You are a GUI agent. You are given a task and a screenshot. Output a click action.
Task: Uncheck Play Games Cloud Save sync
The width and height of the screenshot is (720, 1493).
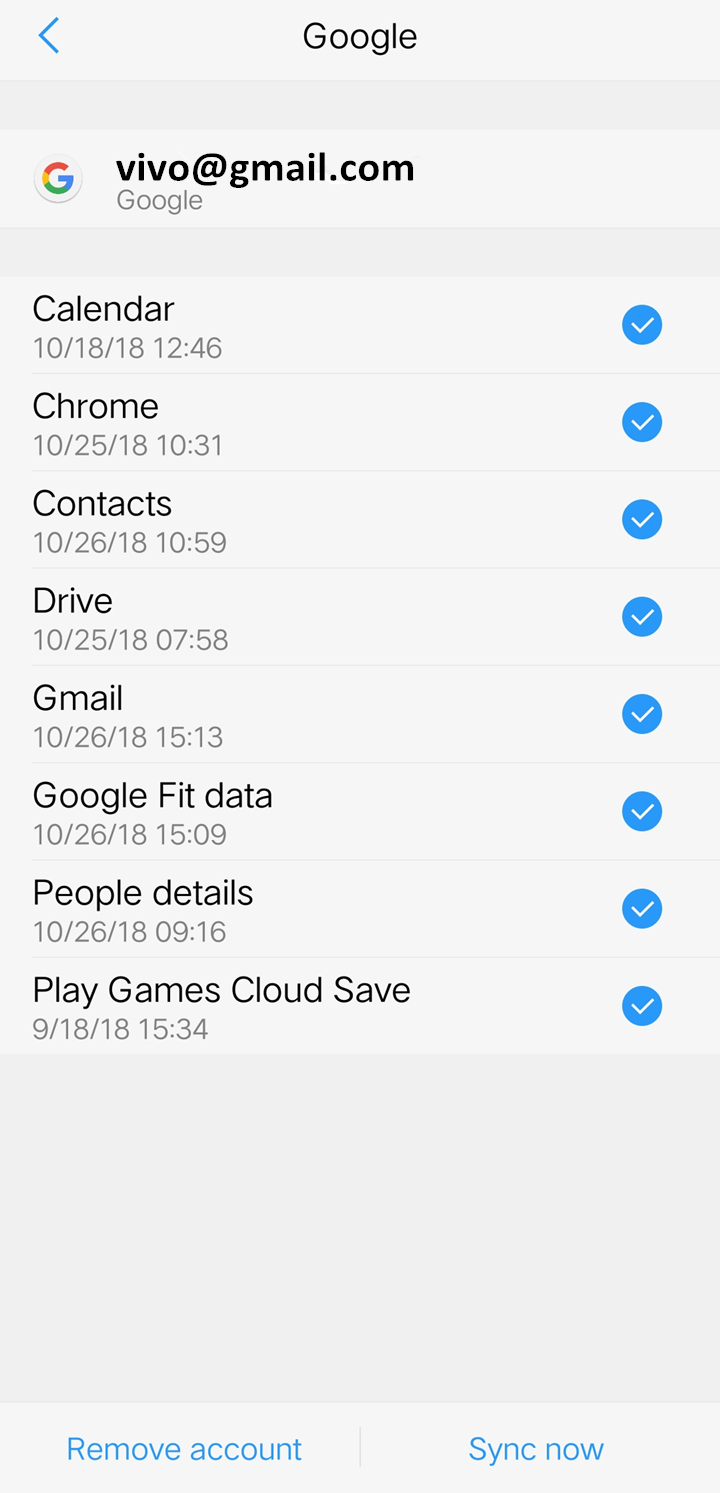(642, 1006)
